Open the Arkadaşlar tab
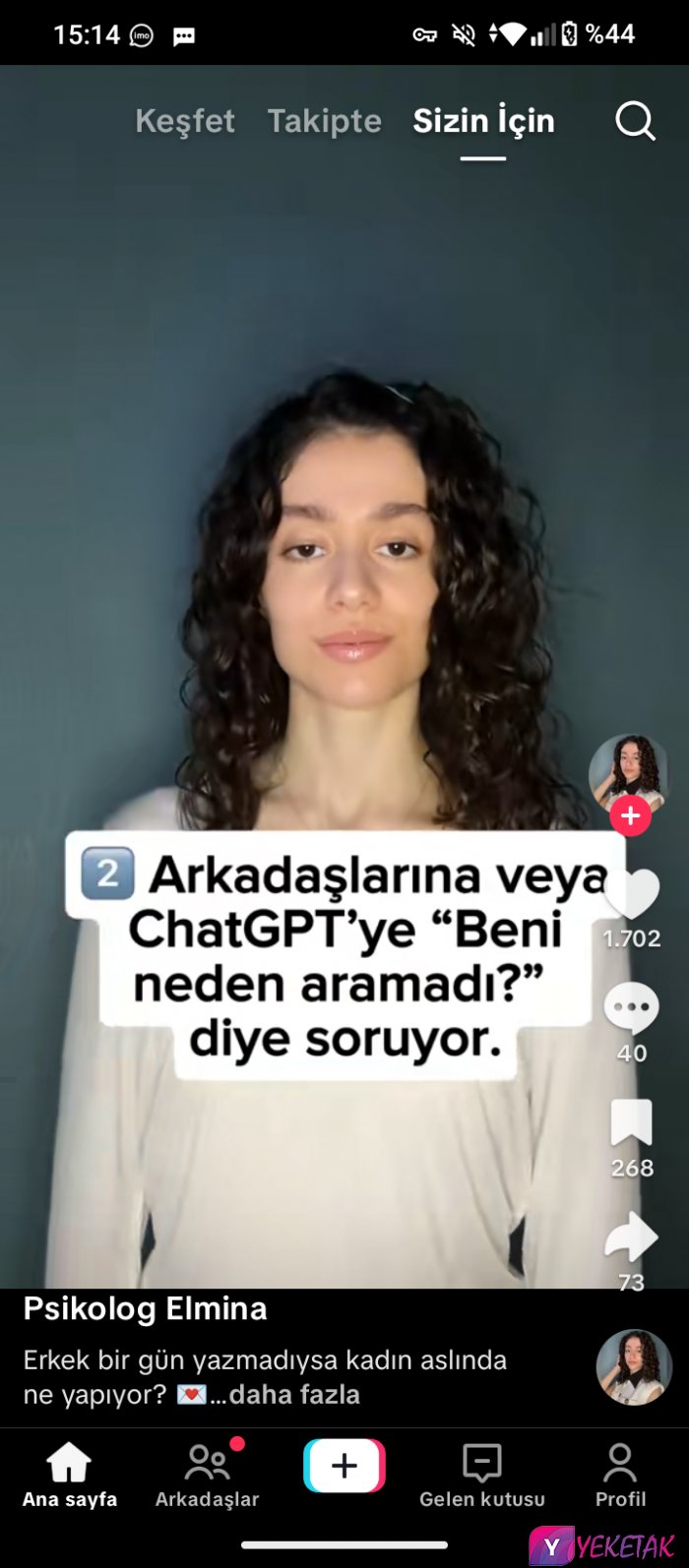Screen dimensions: 689x1568 click(x=207, y=1476)
